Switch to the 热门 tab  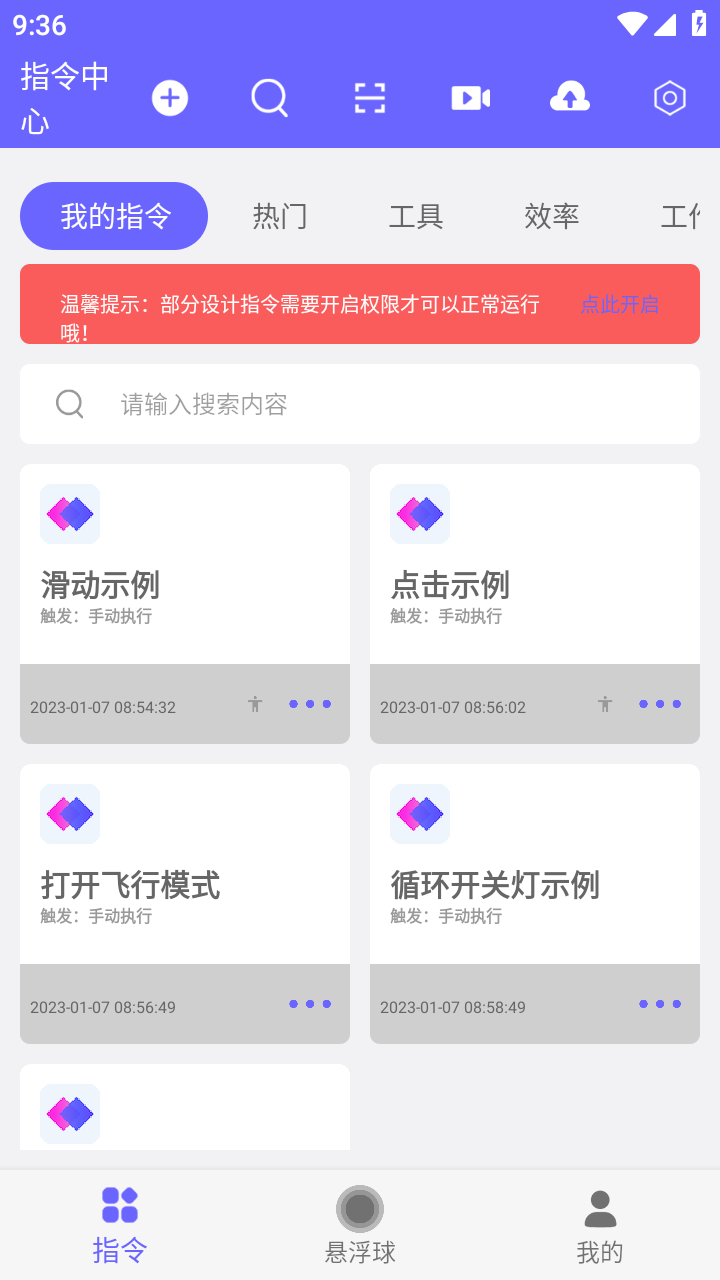(280, 216)
